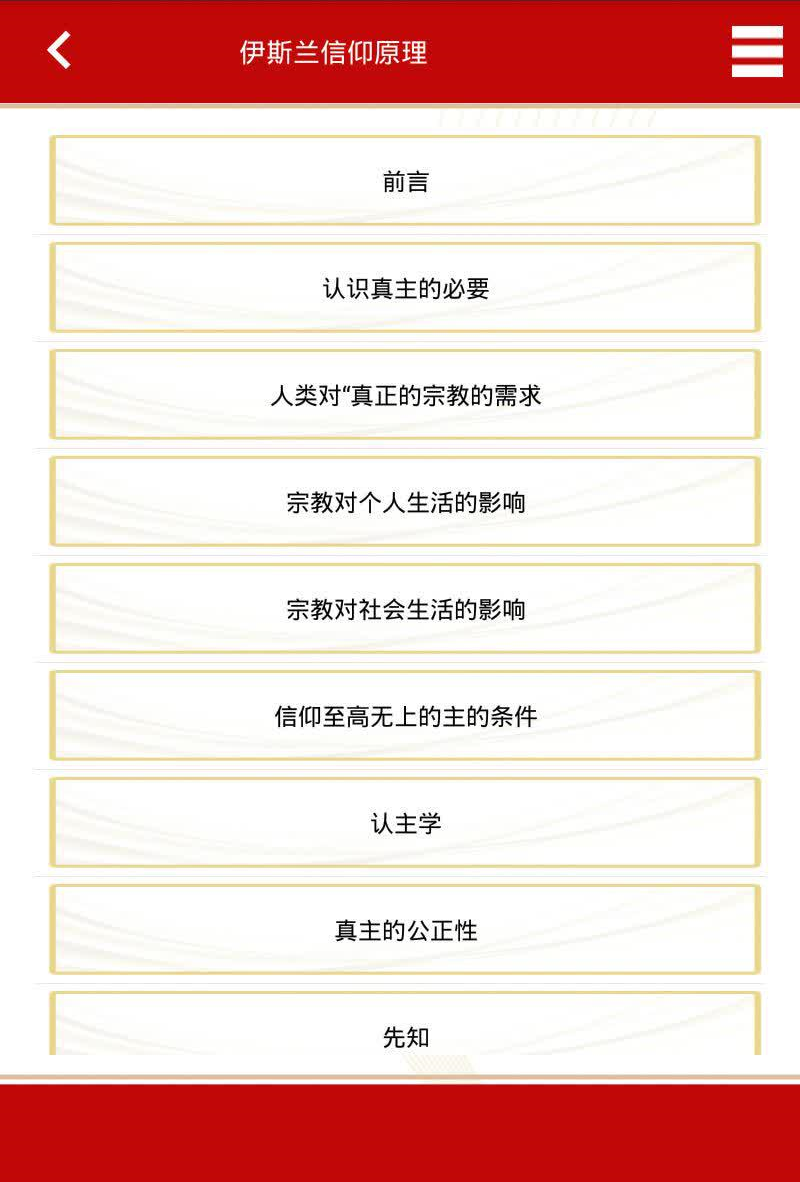Viewport: 800px width, 1182px height.
Task: Open 宗教对个人生活的影响
Action: pyautogui.click(x=405, y=502)
